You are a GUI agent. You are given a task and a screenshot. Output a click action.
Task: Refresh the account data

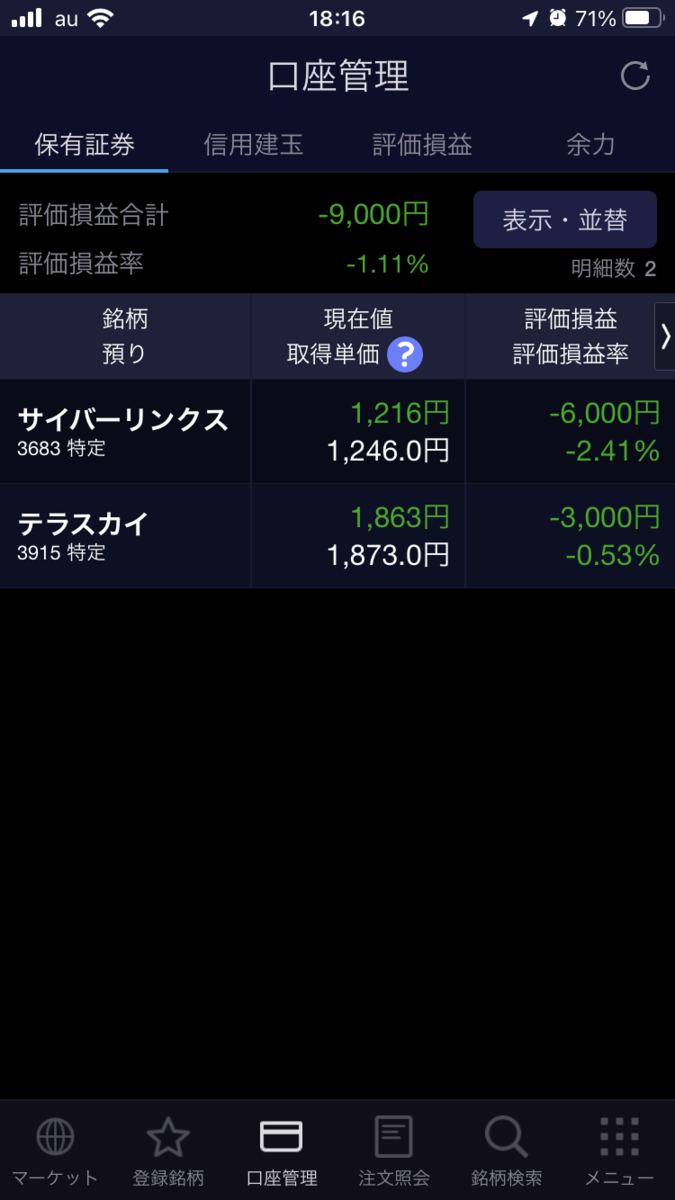tap(635, 76)
